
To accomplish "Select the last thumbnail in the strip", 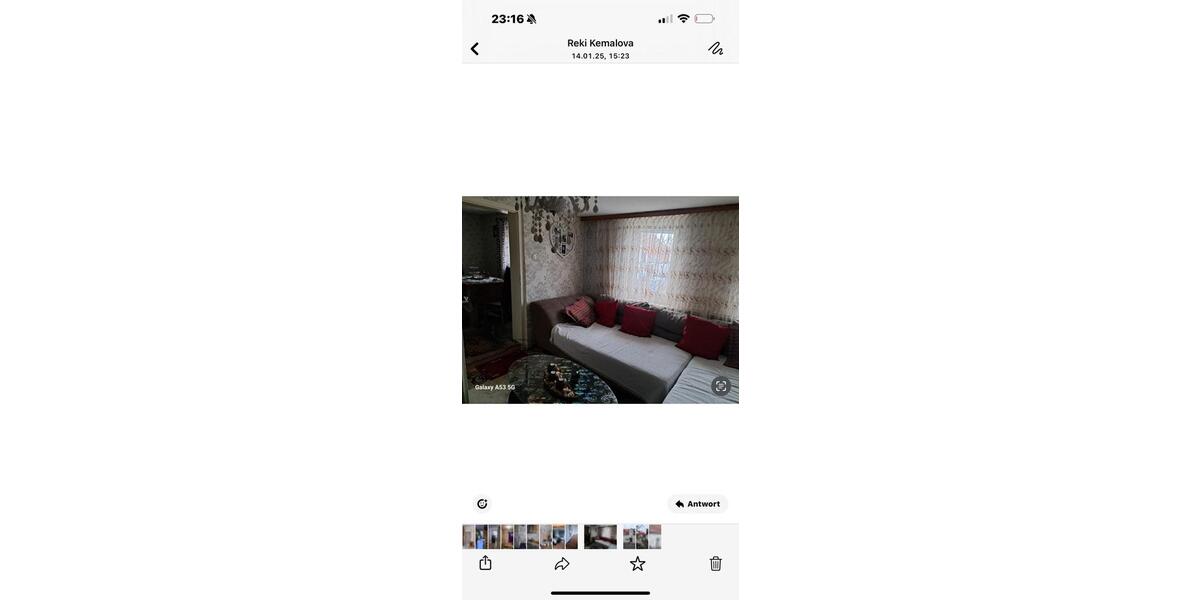I will (655, 537).
